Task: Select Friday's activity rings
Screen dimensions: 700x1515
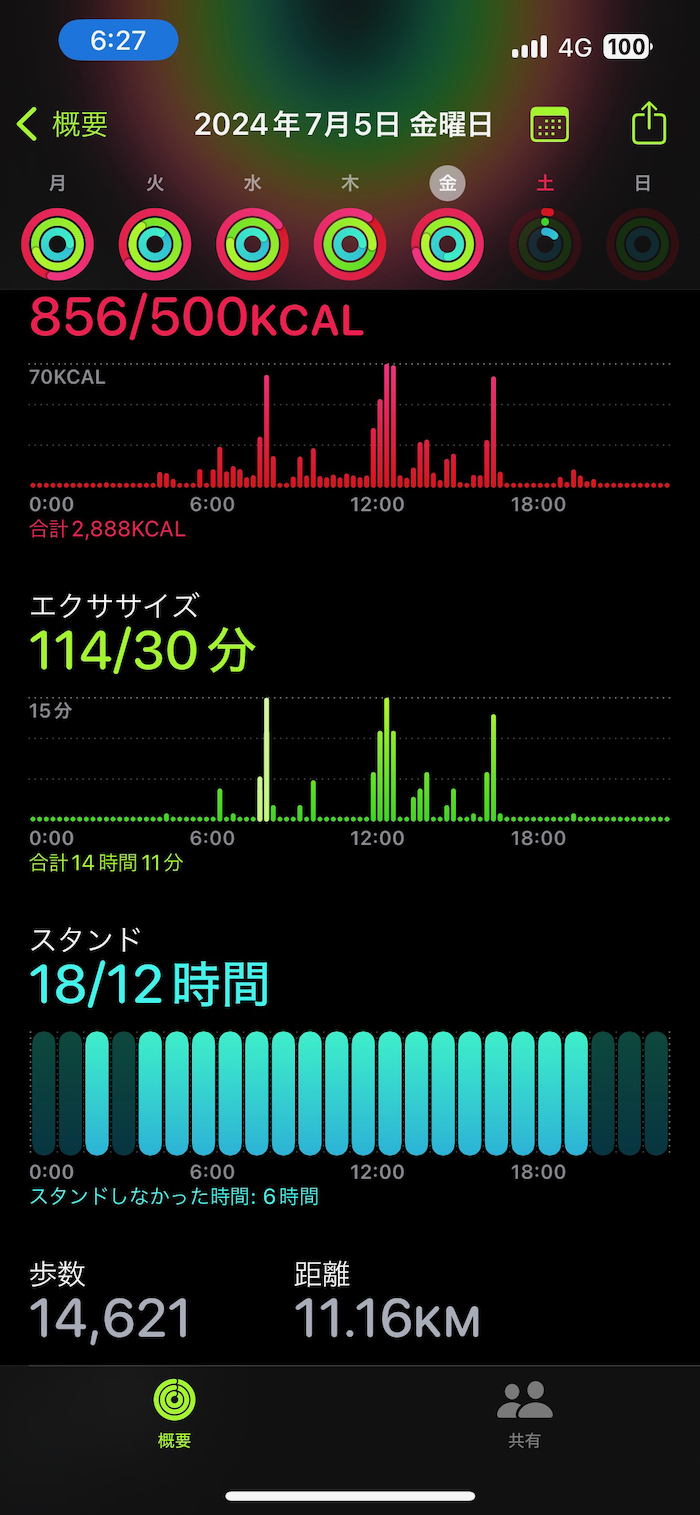Action: [448, 244]
